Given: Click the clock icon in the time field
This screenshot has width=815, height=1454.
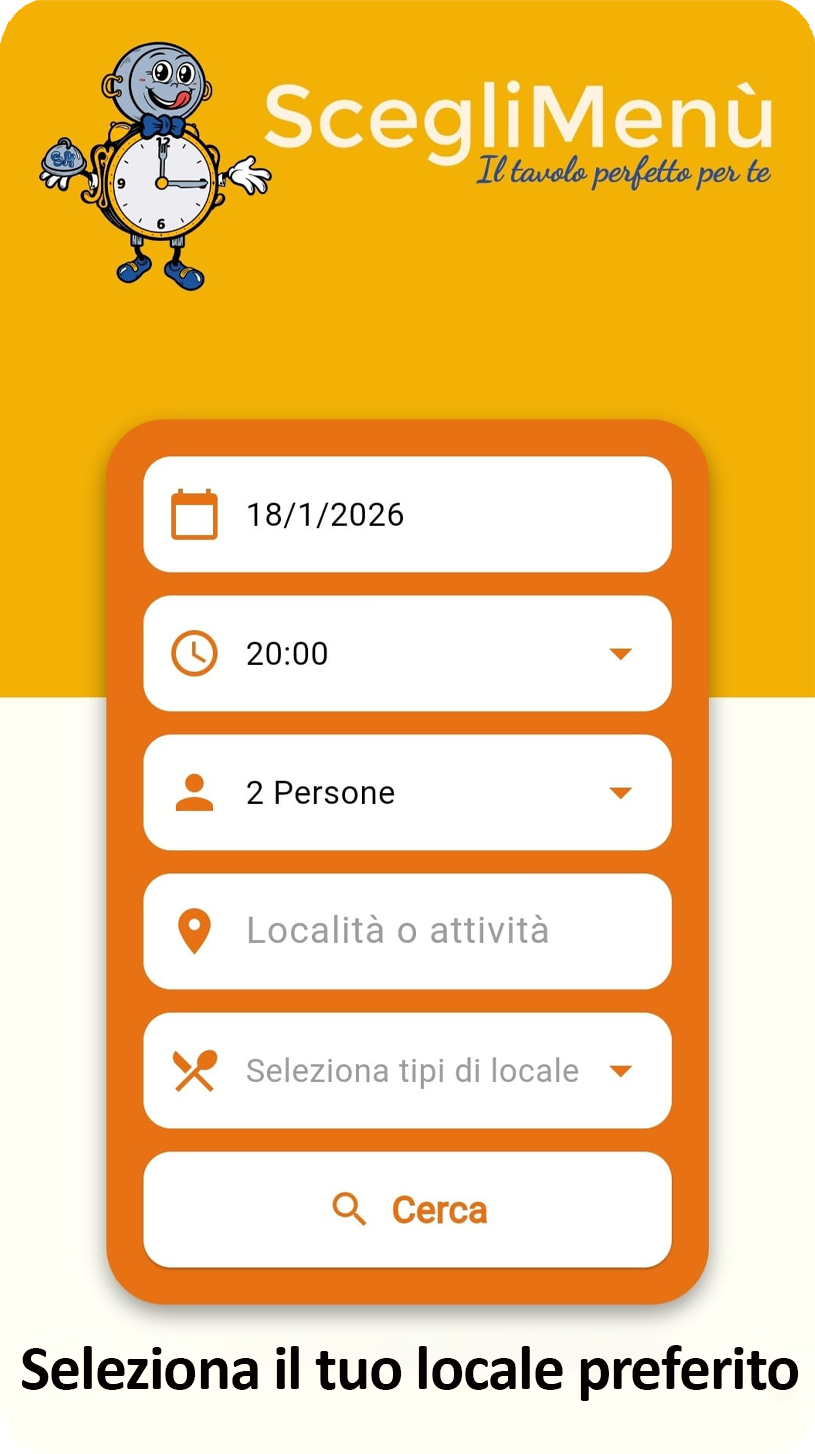Looking at the screenshot, I should 195,653.
